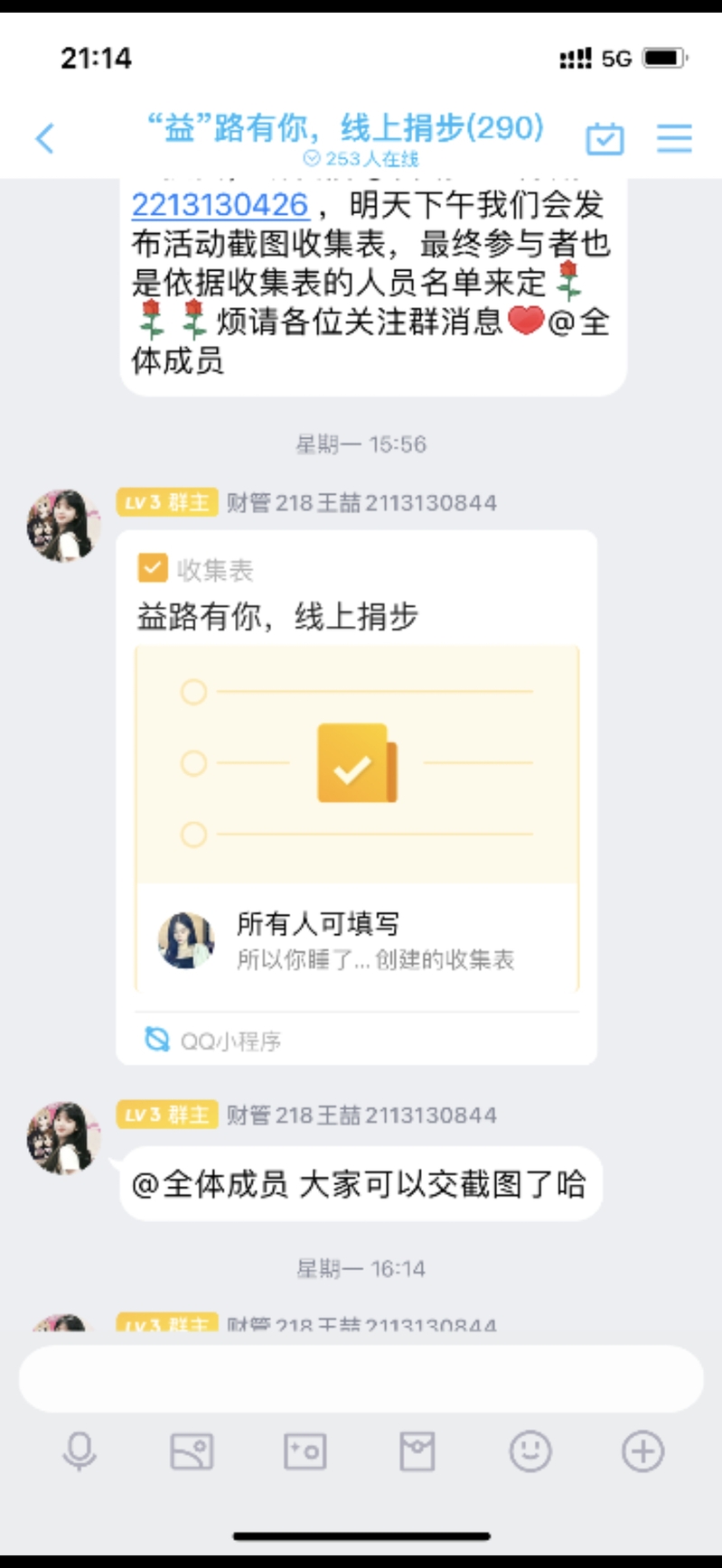Tap the message input box
This screenshot has height=1568, width=722.
point(361,1379)
